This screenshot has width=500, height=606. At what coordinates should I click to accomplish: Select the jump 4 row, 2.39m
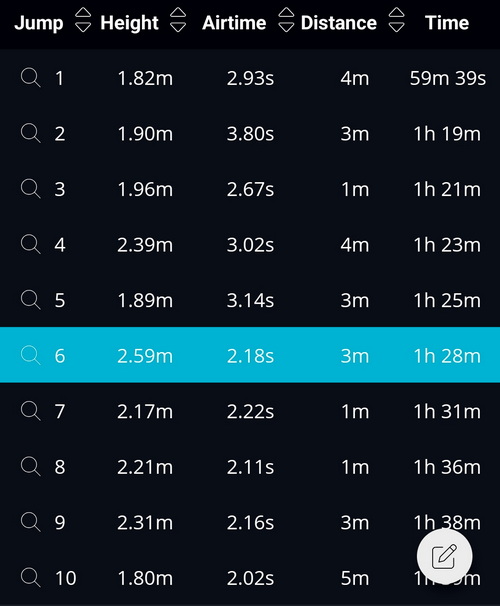coord(250,244)
